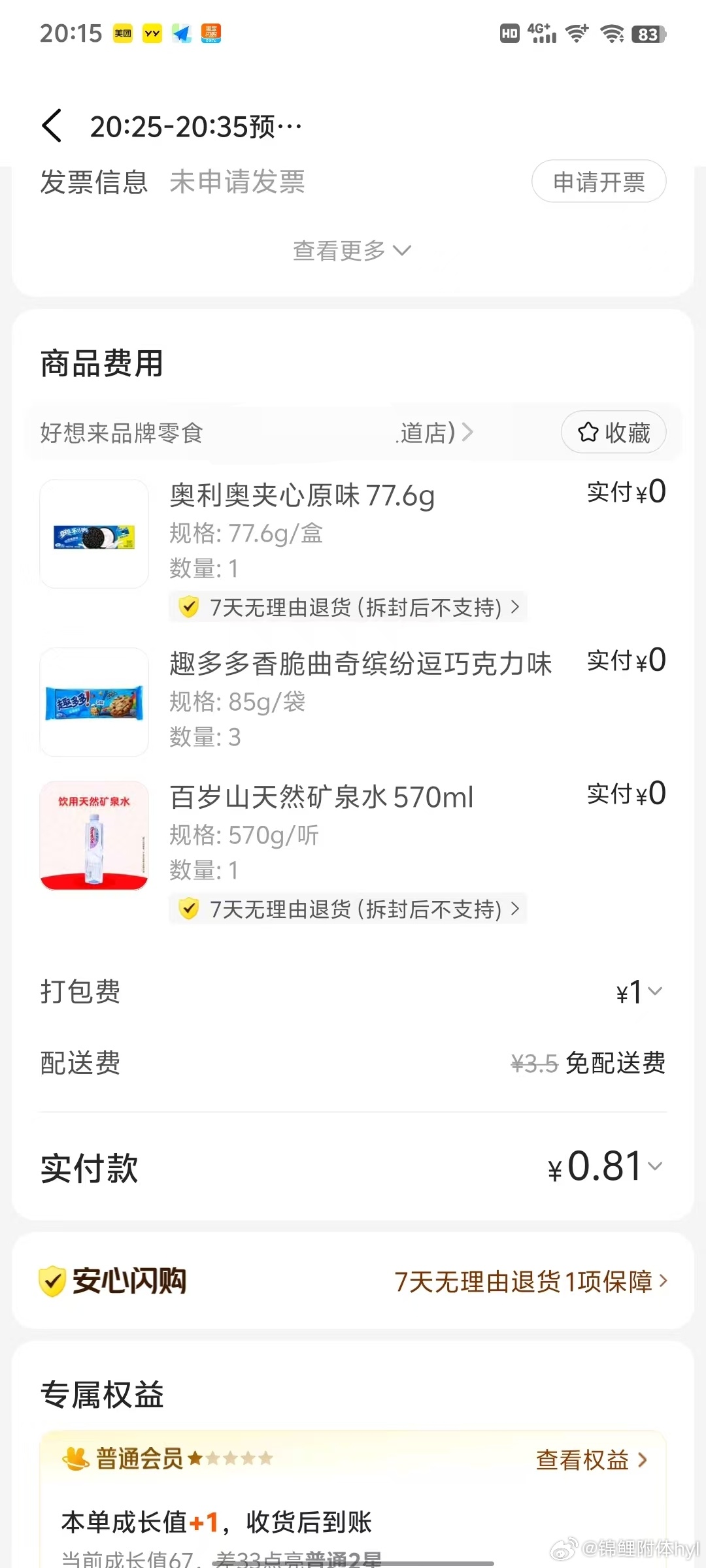Open 安心闪购 guarantee details

529,1282
